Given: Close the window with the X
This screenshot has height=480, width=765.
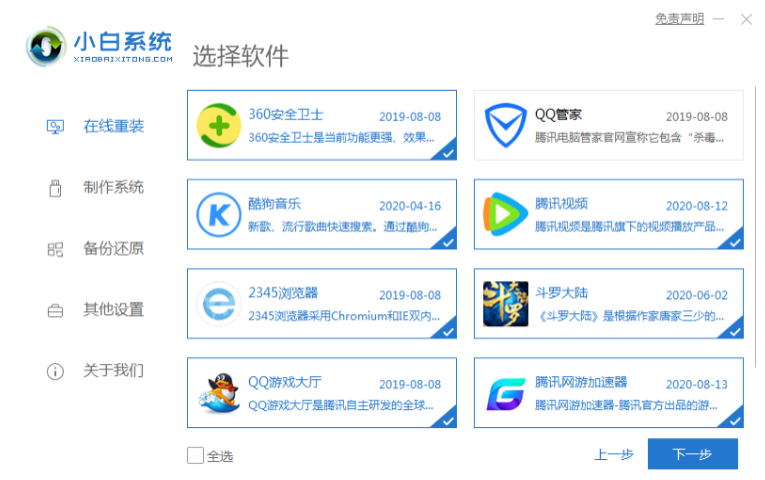Looking at the screenshot, I should coord(746,19).
